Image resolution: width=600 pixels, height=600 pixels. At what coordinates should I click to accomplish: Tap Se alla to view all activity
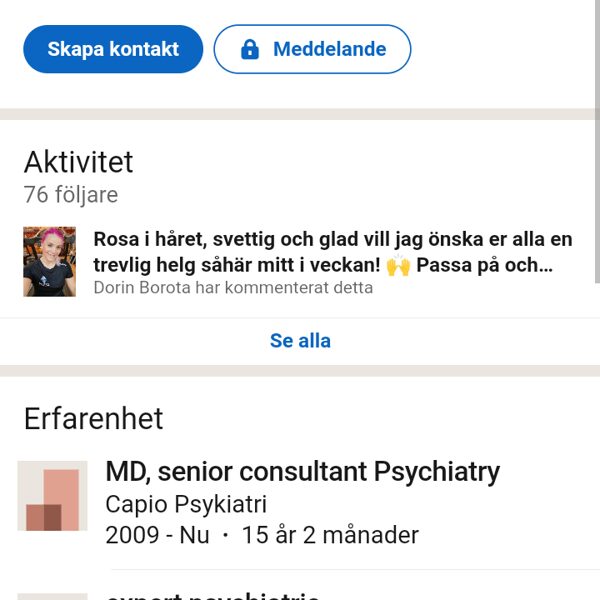pyautogui.click(x=300, y=341)
